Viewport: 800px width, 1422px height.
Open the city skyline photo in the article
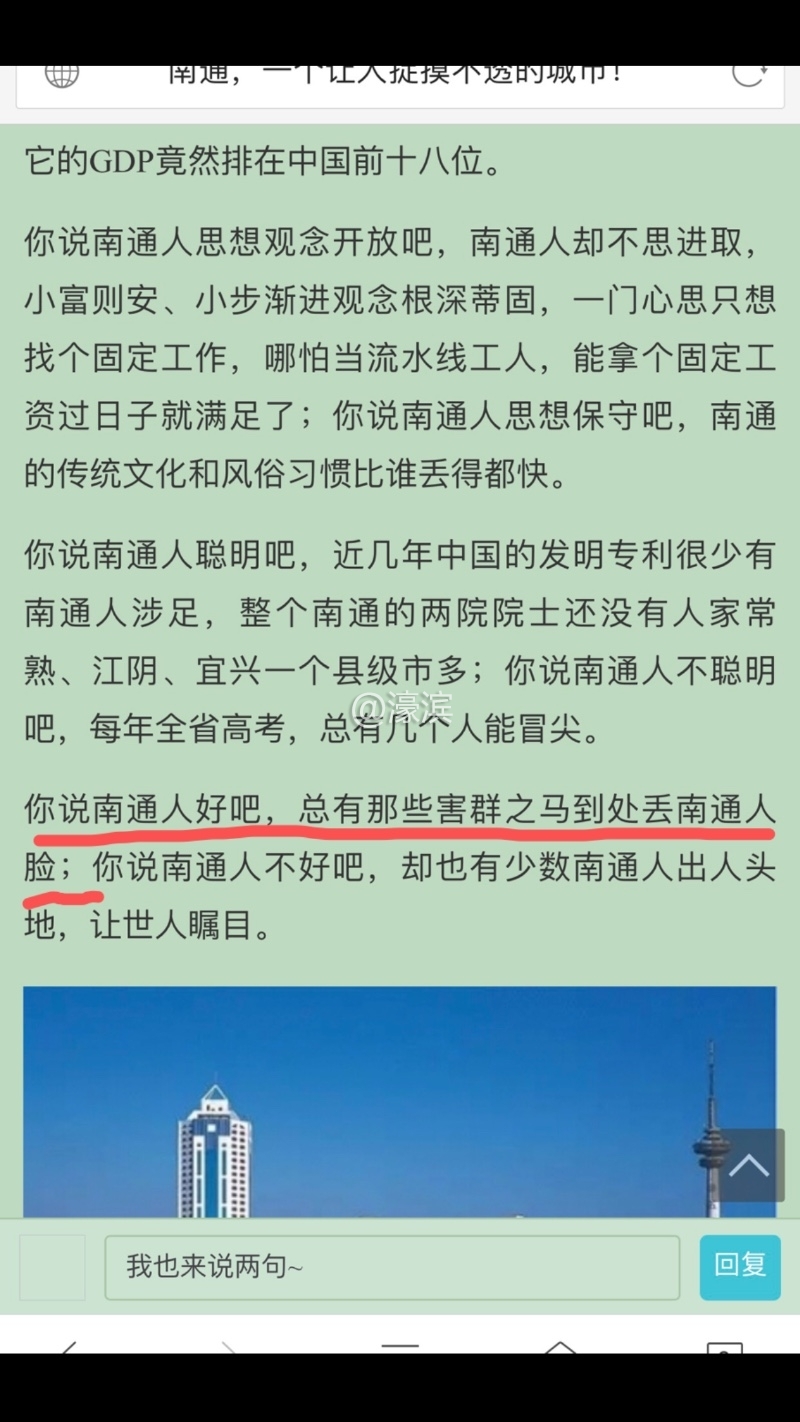398,1100
